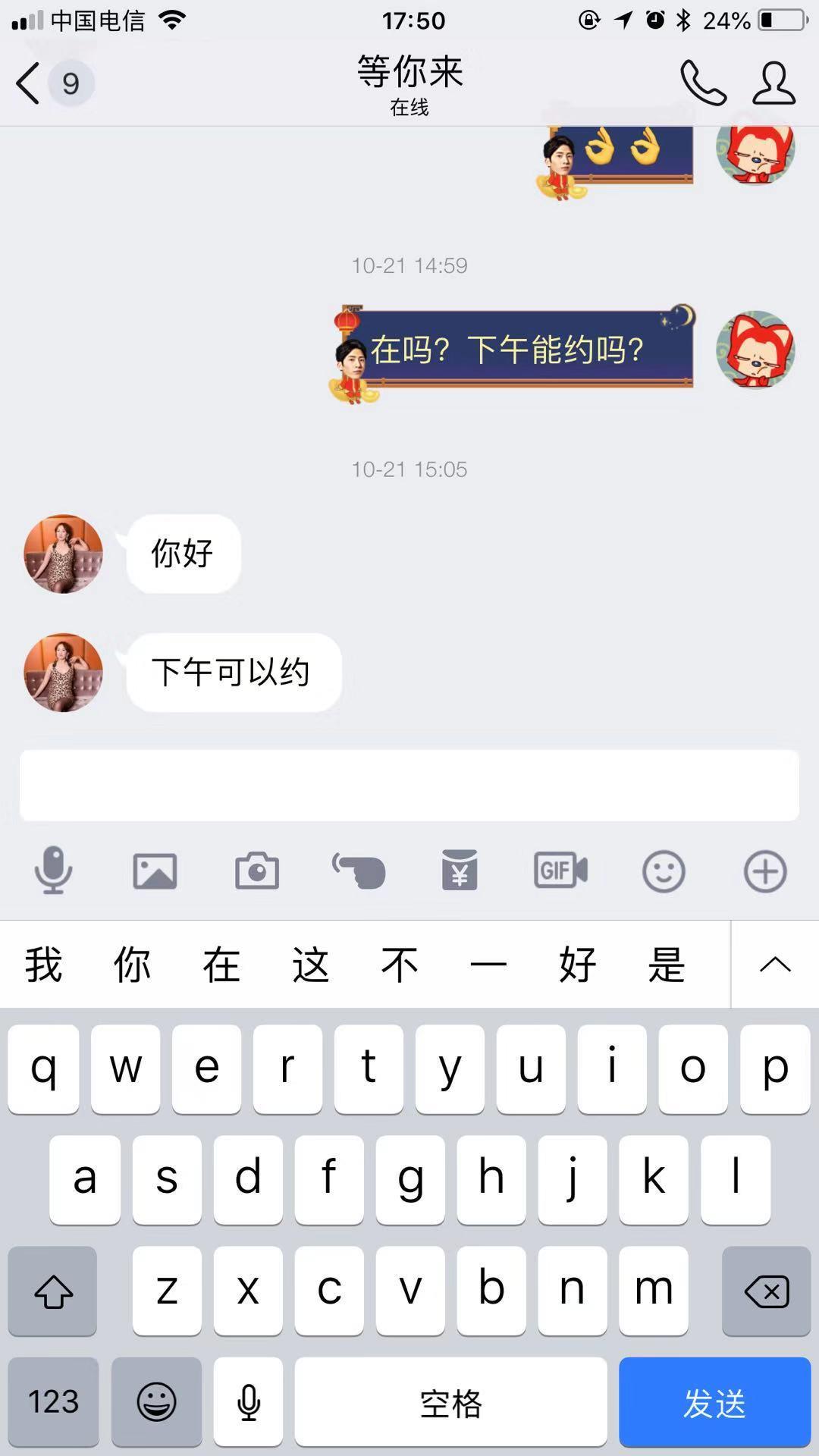The height and width of the screenshot is (1456, 819).
Task: Open the photo gallery picker
Action: [155, 871]
